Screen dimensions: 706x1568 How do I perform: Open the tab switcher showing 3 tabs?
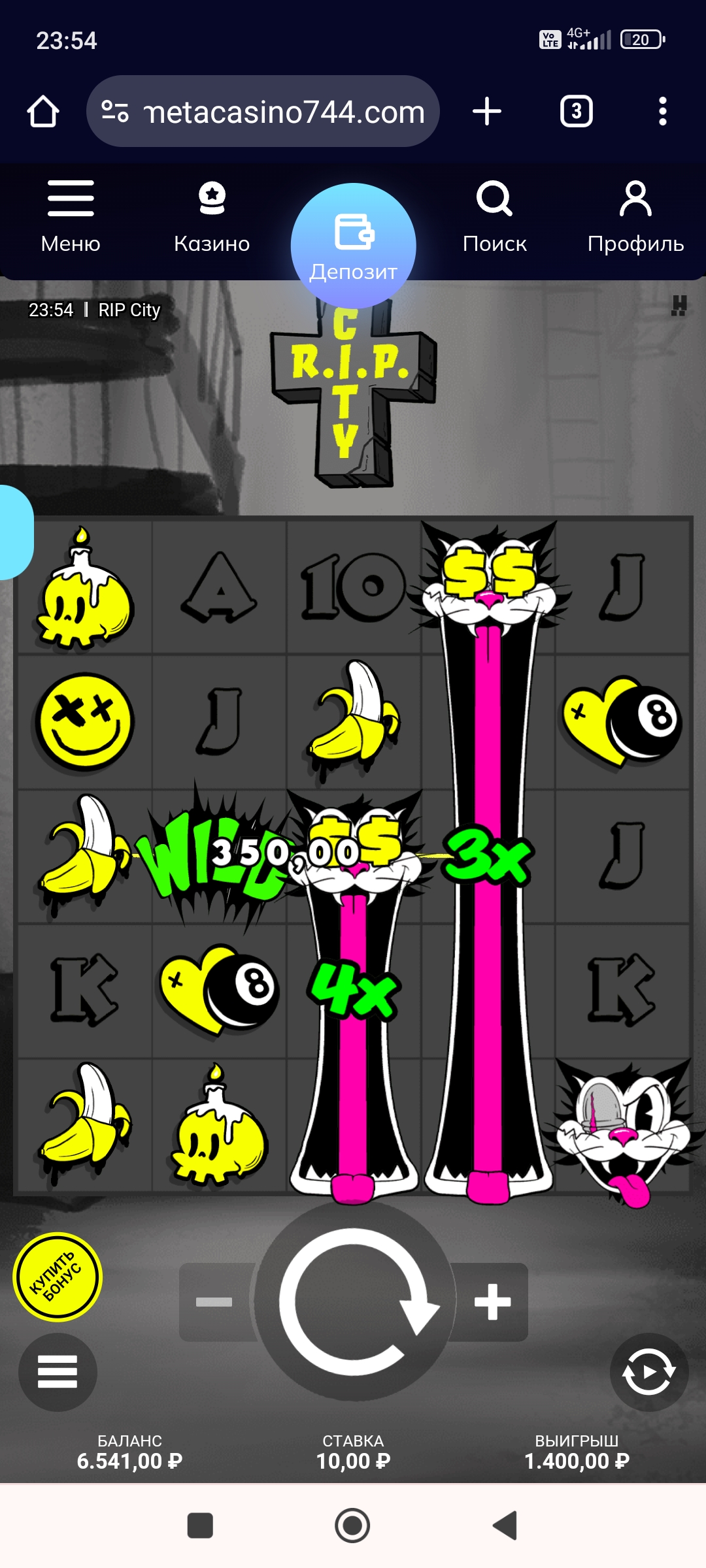(576, 112)
